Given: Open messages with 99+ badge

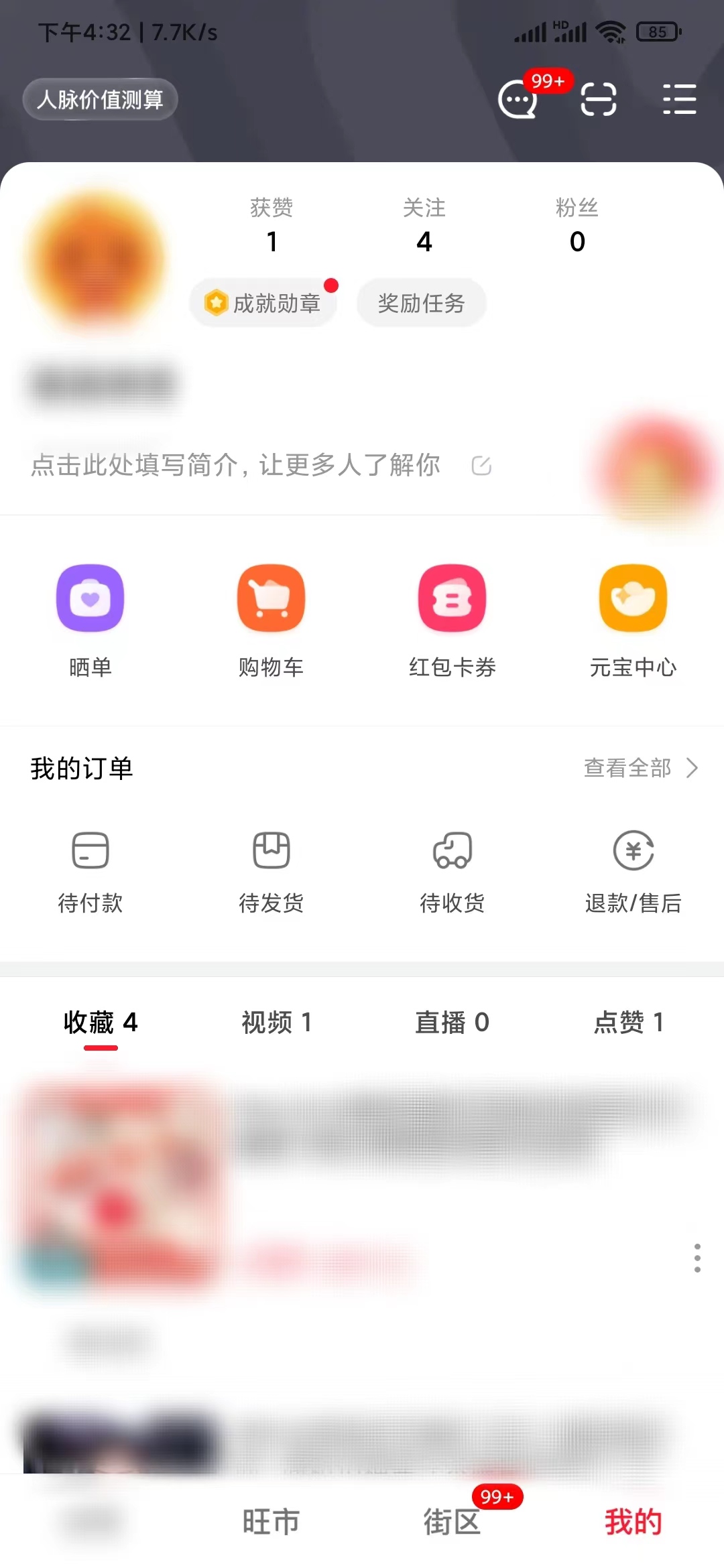Looking at the screenshot, I should pyautogui.click(x=516, y=101).
